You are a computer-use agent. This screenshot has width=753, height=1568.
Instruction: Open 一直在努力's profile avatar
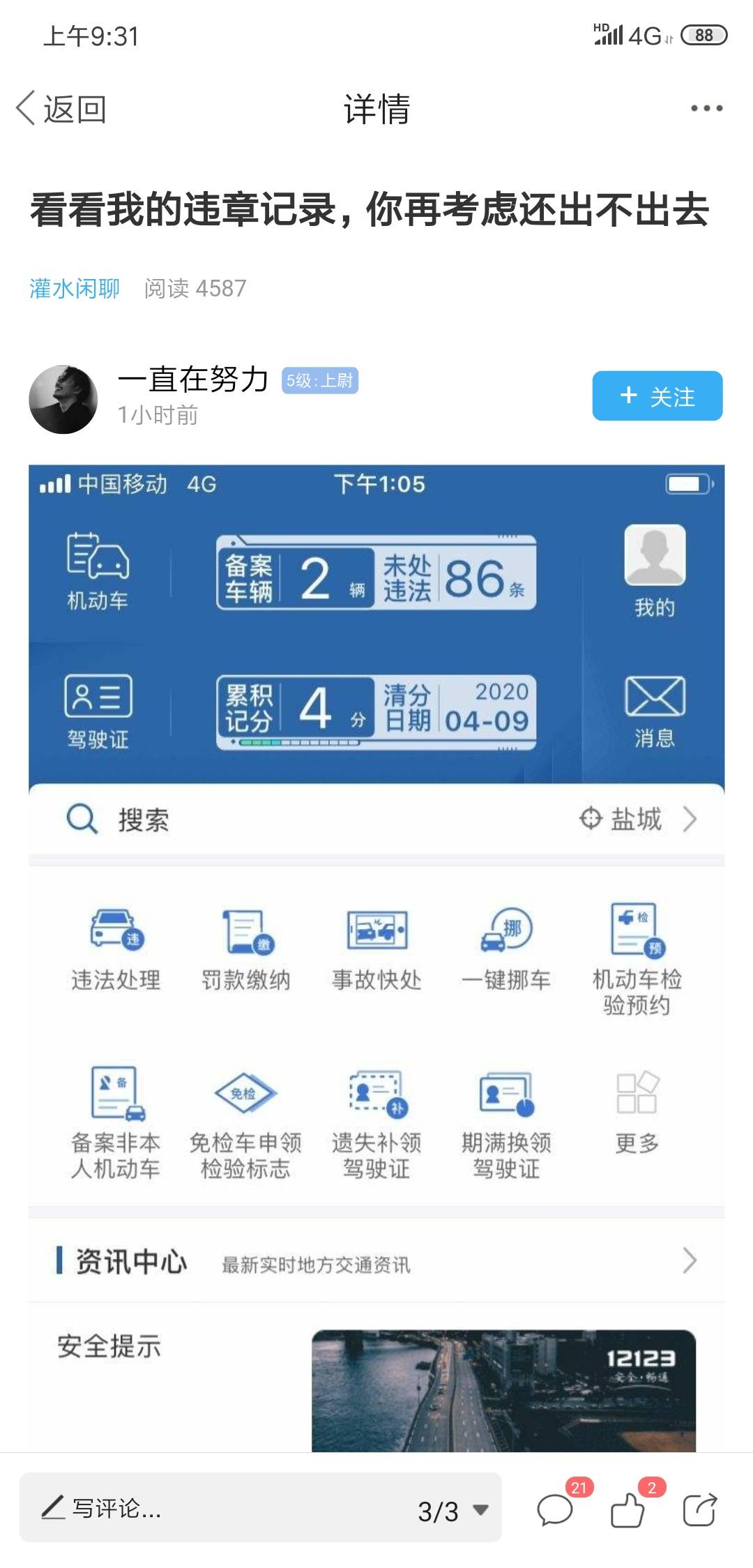pos(63,399)
